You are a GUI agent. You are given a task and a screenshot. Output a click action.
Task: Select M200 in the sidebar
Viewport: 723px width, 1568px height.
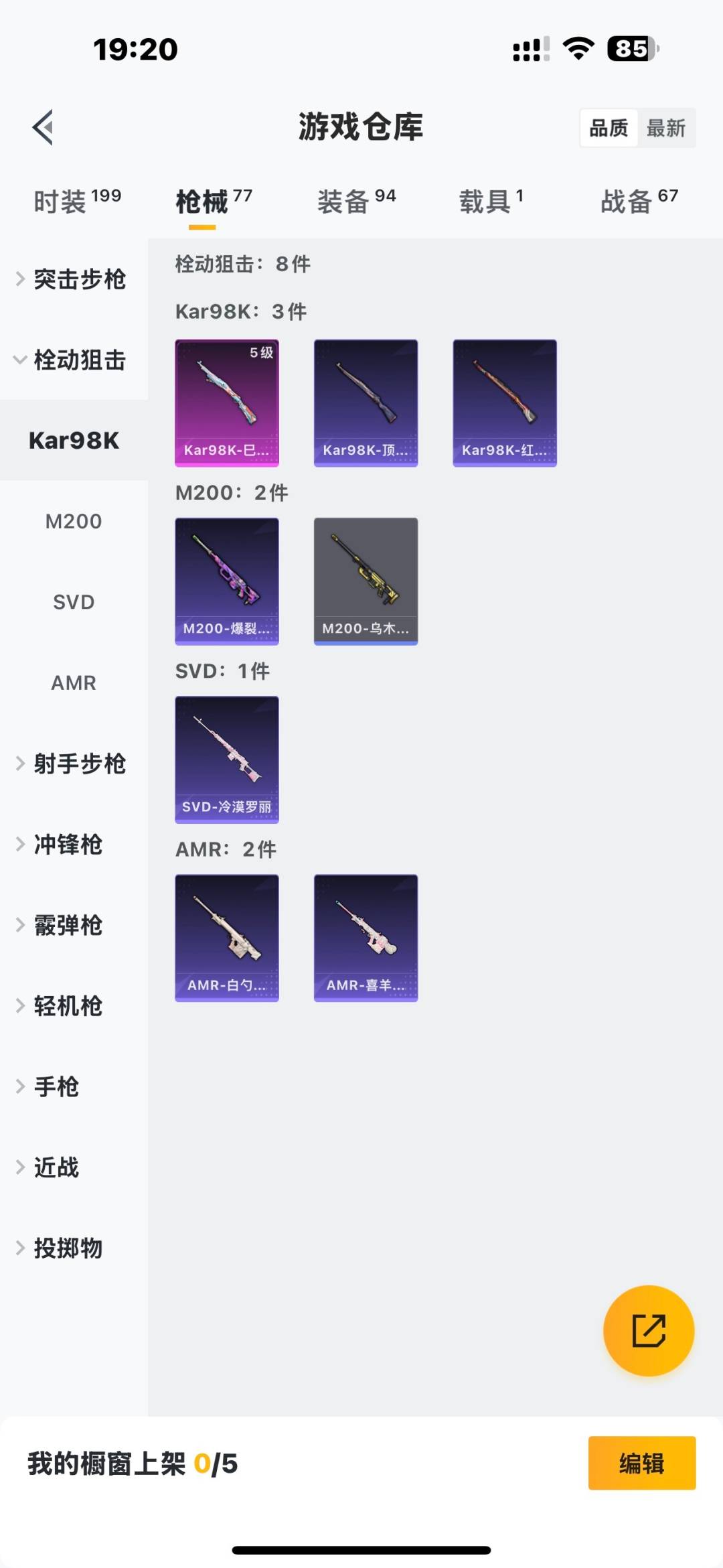[x=74, y=521]
